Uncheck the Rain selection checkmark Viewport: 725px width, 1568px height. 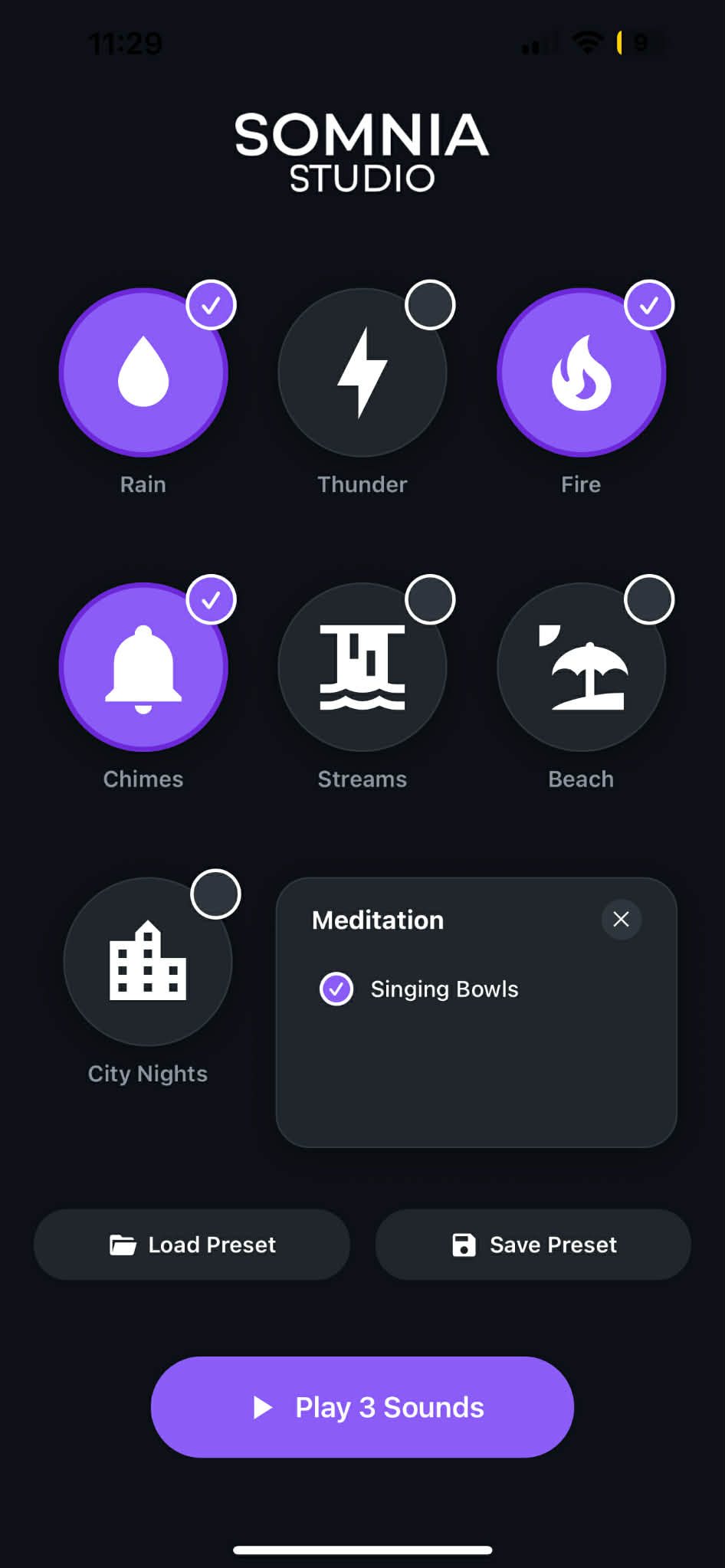(x=212, y=304)
